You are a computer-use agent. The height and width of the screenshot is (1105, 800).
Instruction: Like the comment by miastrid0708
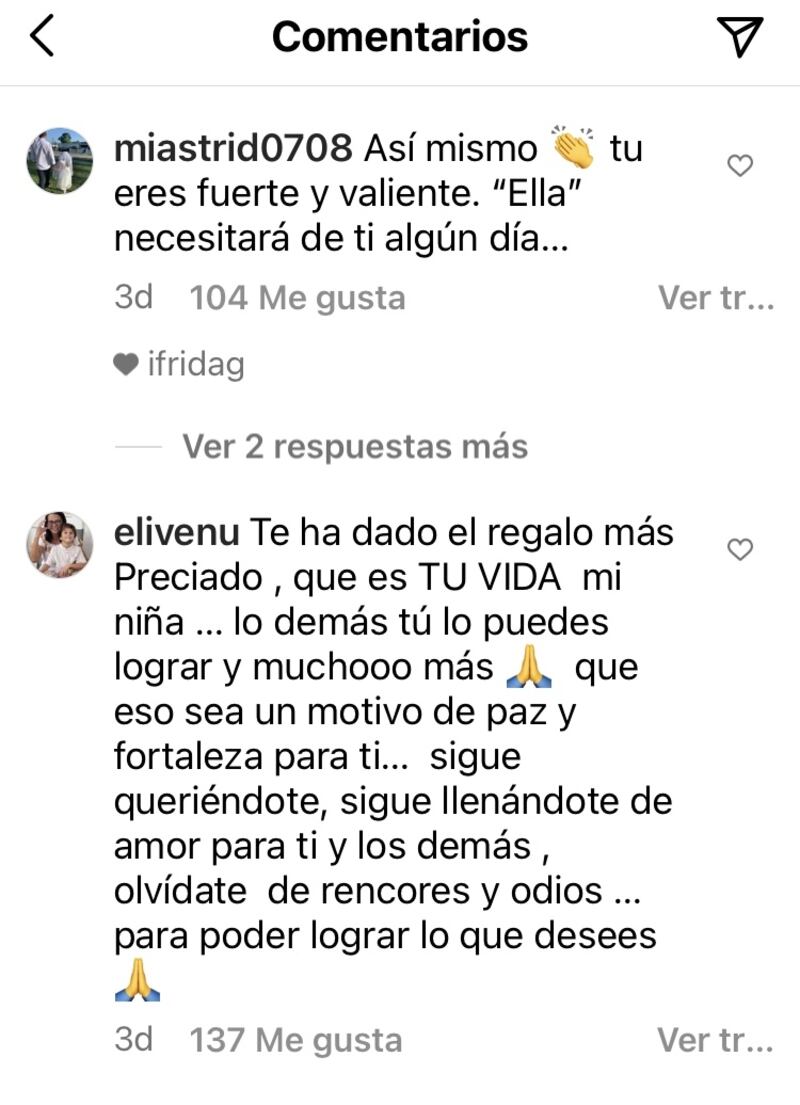click(x=739, y=166)
